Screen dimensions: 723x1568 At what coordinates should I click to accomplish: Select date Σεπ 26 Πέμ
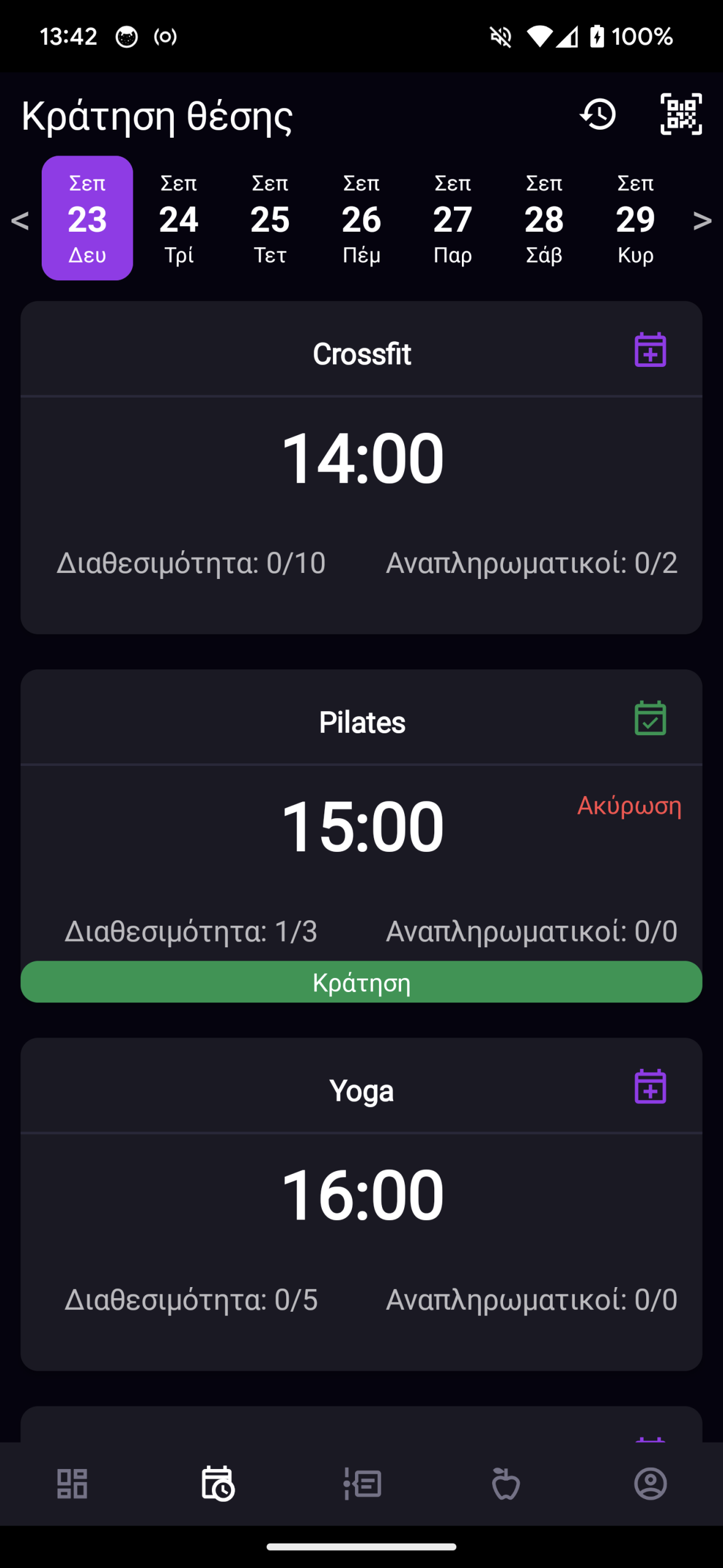(361, 219)
